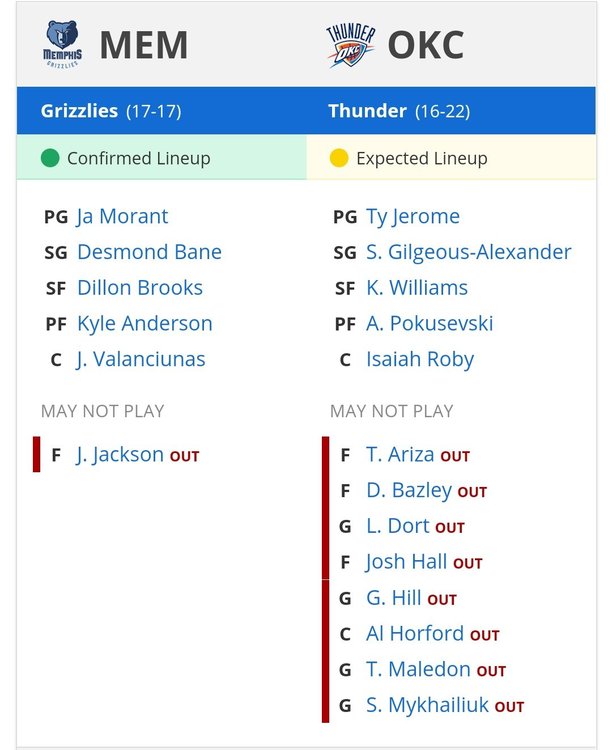This screenshot has width=612, height=750.
Task: Open T. Ariza's injury profile
Action: pyautogui.click(x=399, y=454)
